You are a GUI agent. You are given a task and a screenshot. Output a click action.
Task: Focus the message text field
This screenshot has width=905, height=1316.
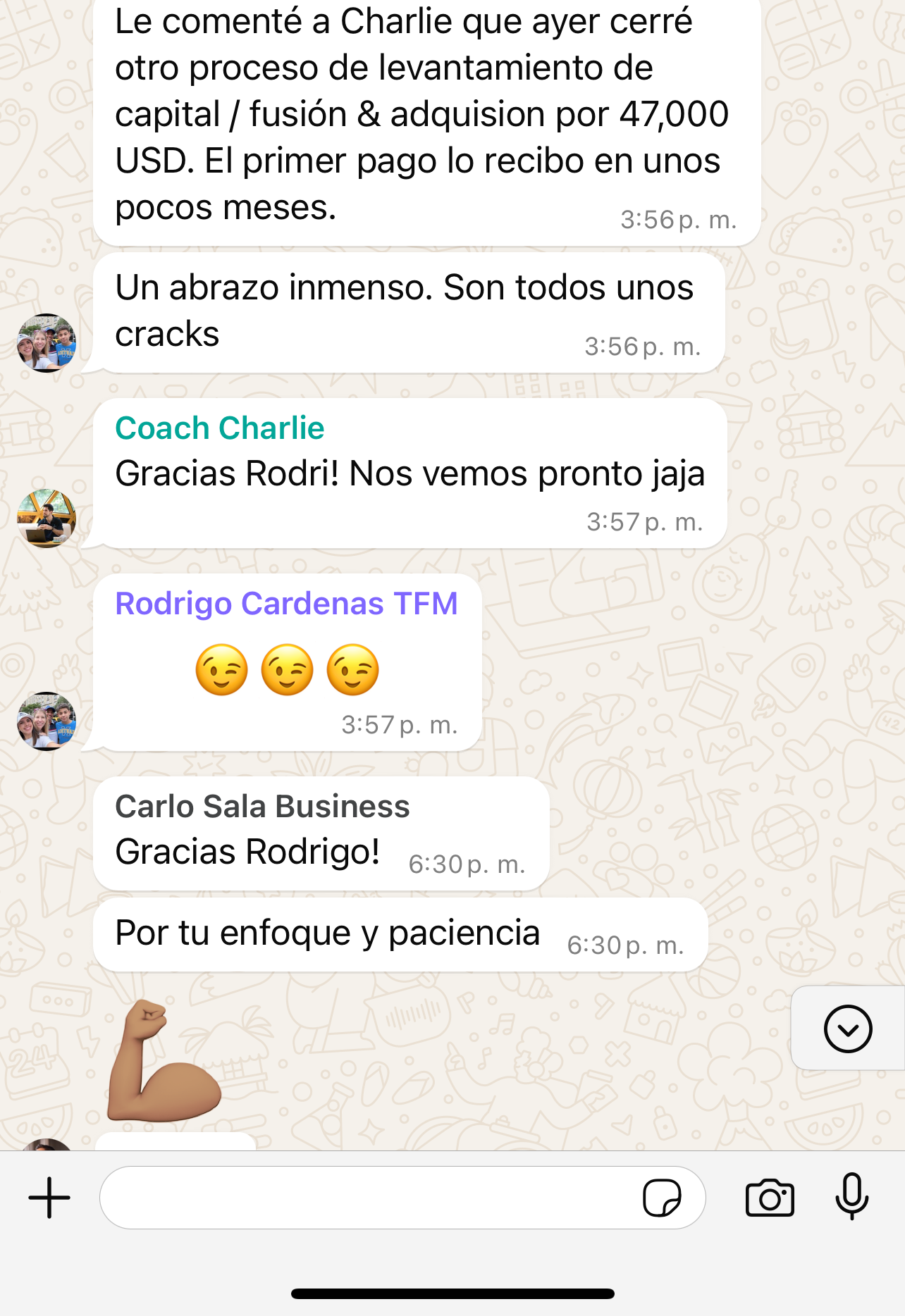(367, 1198)
